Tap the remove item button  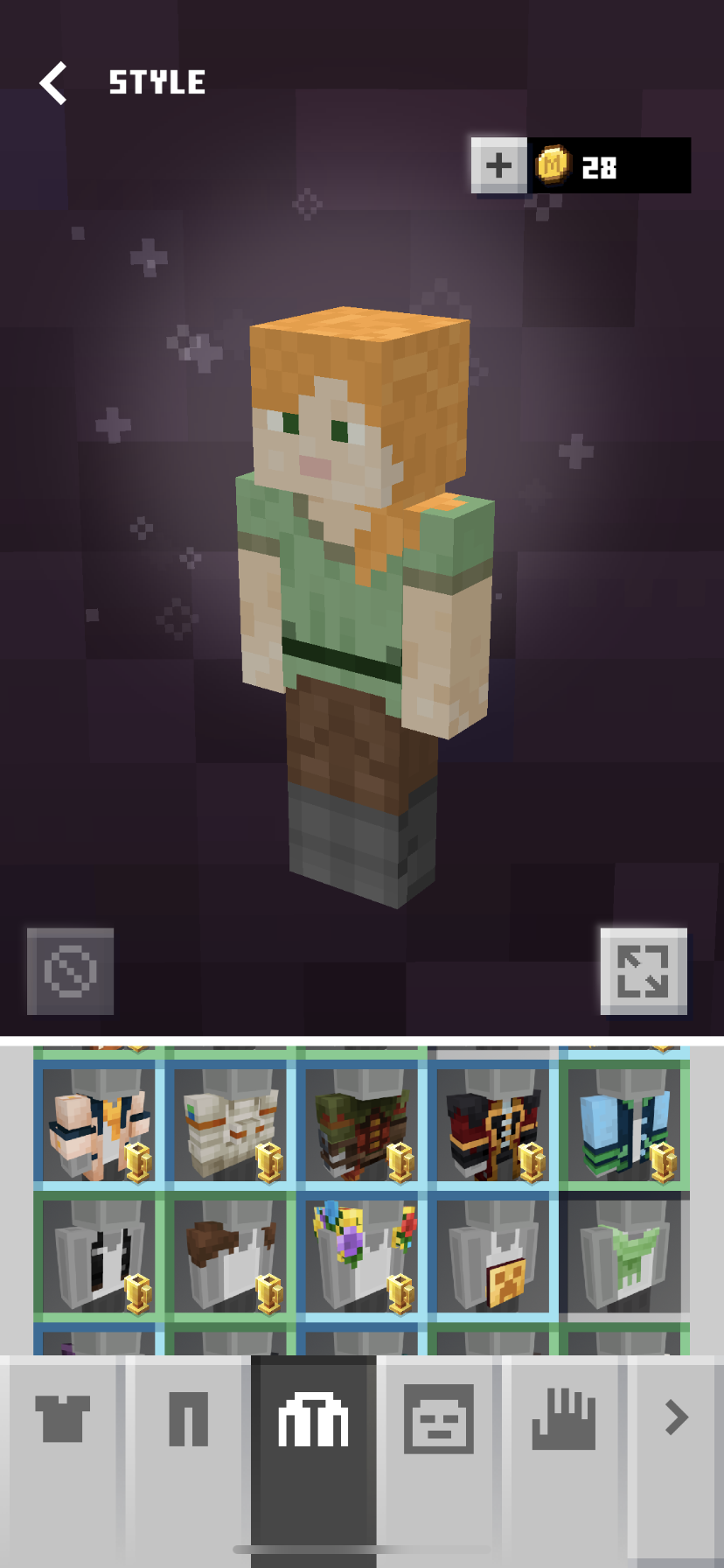click(70, 971)
